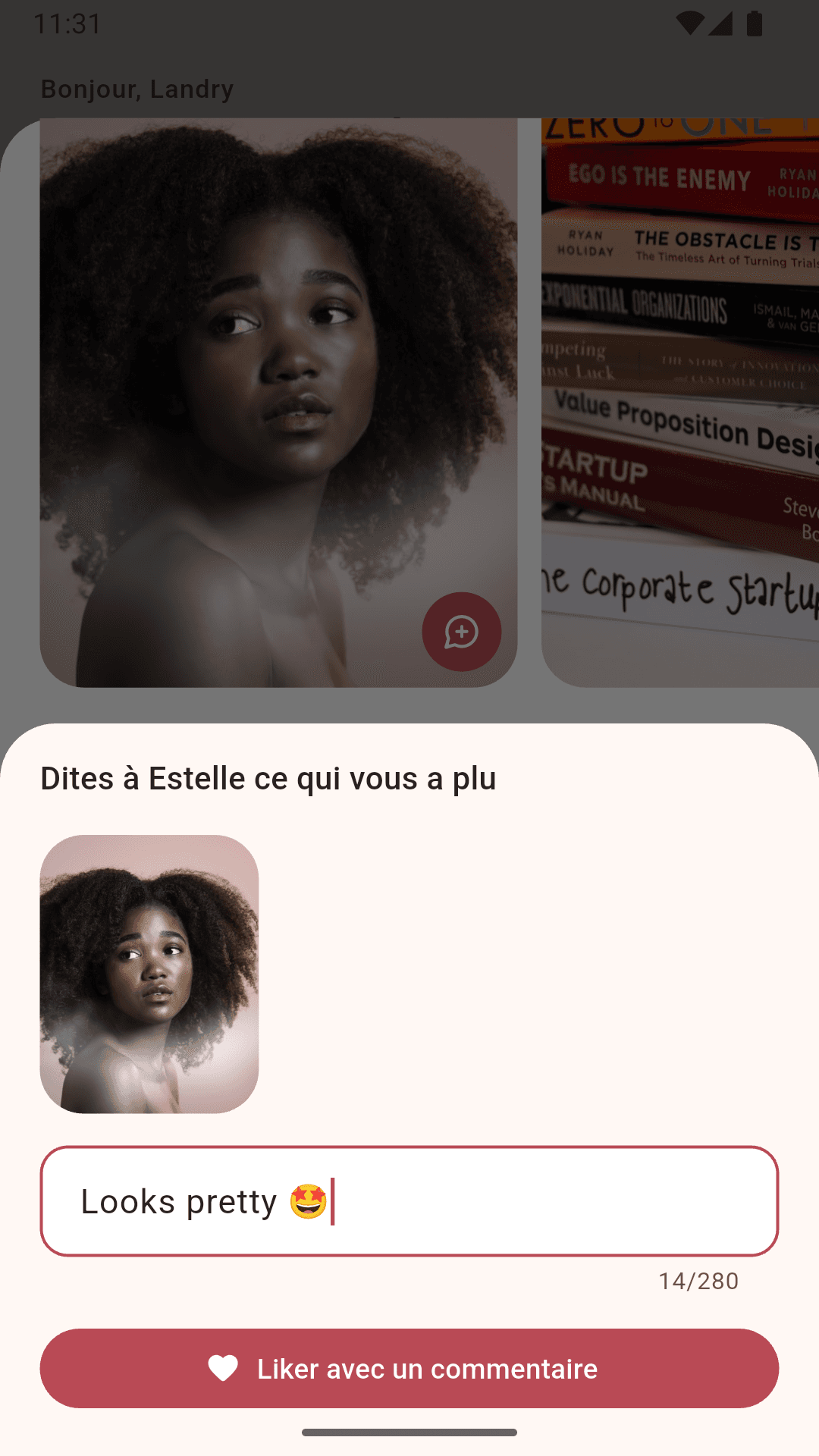
Task: Tap the comment text field
Action: (409, 1201)
